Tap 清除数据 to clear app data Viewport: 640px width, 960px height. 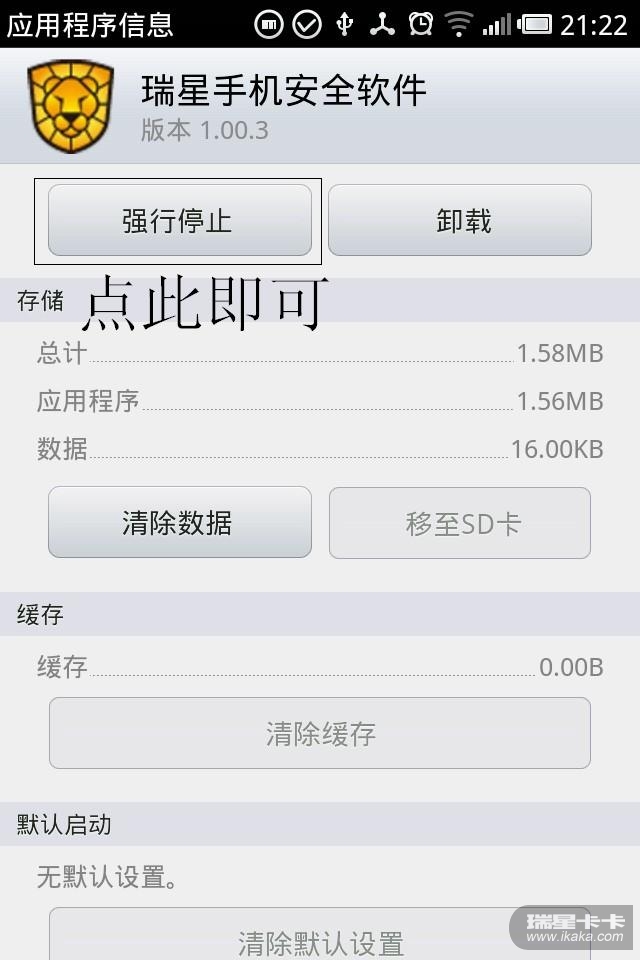click(179, 522)
